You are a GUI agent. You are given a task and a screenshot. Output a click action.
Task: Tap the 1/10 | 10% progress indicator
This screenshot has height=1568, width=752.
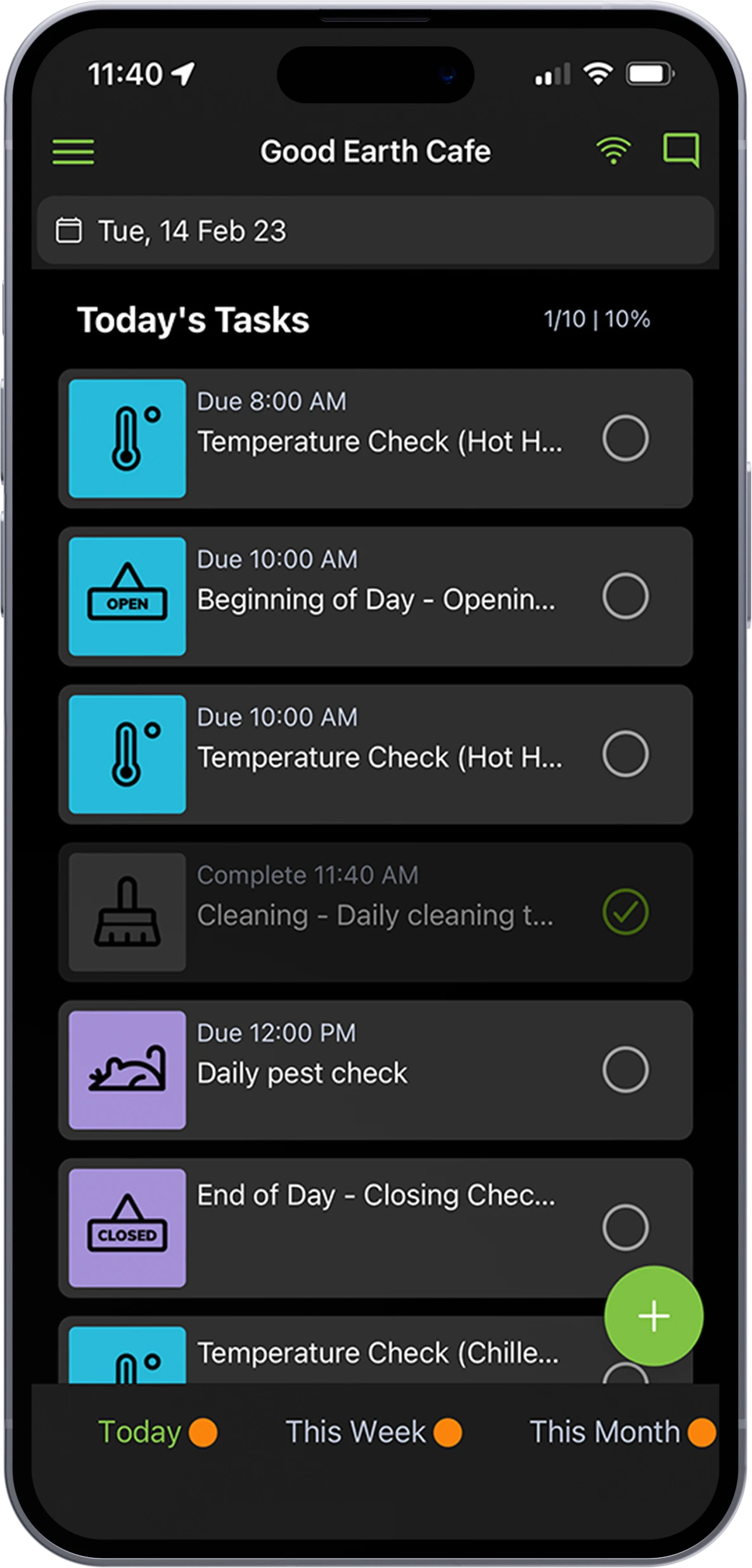pyautogui.click(x=597, y=320)
